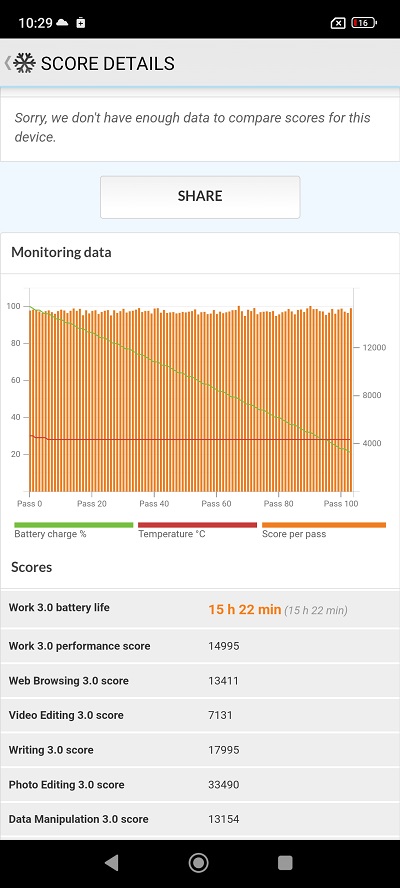
Task: Go to the home screen
Action: point(198,863)
